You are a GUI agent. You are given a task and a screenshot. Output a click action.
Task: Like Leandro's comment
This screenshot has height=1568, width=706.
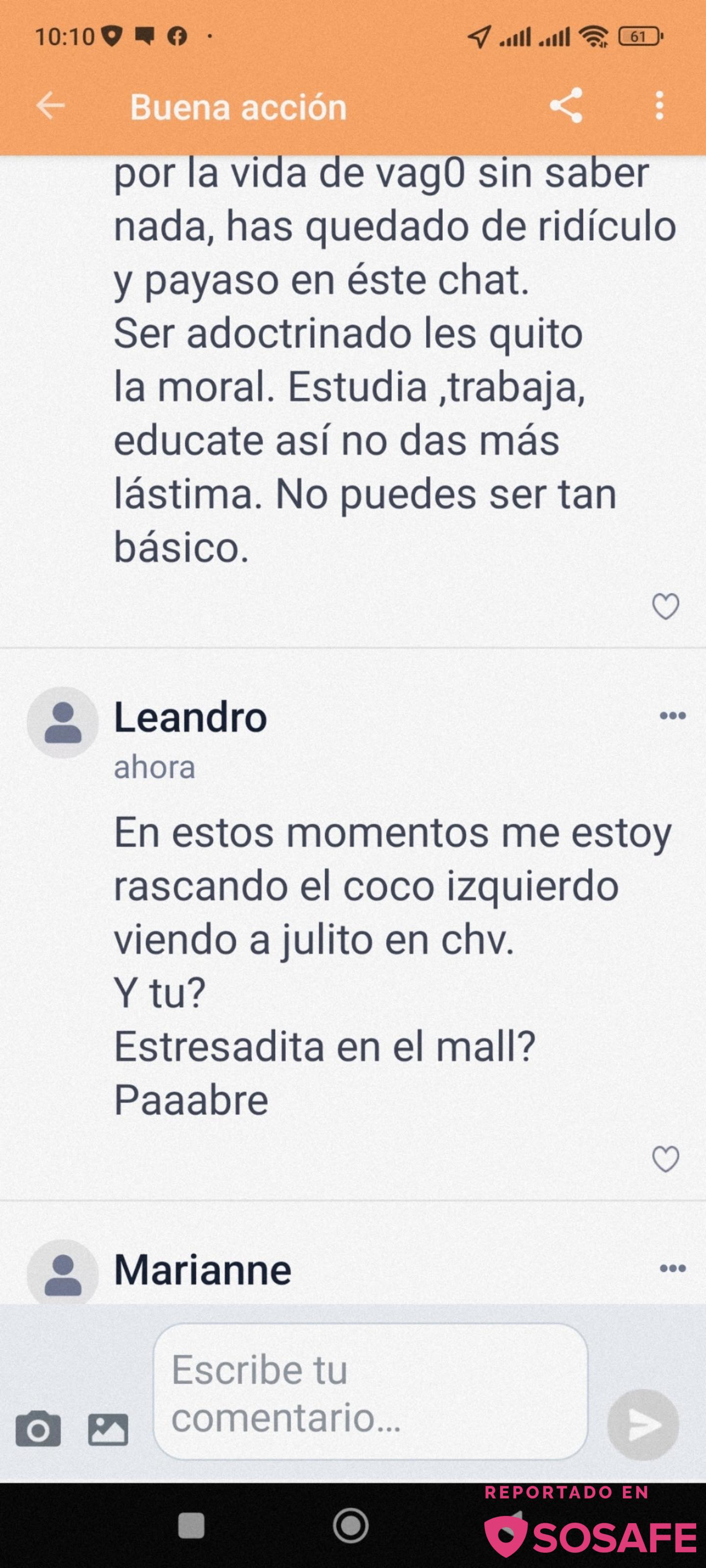(x=665, y=1159)
